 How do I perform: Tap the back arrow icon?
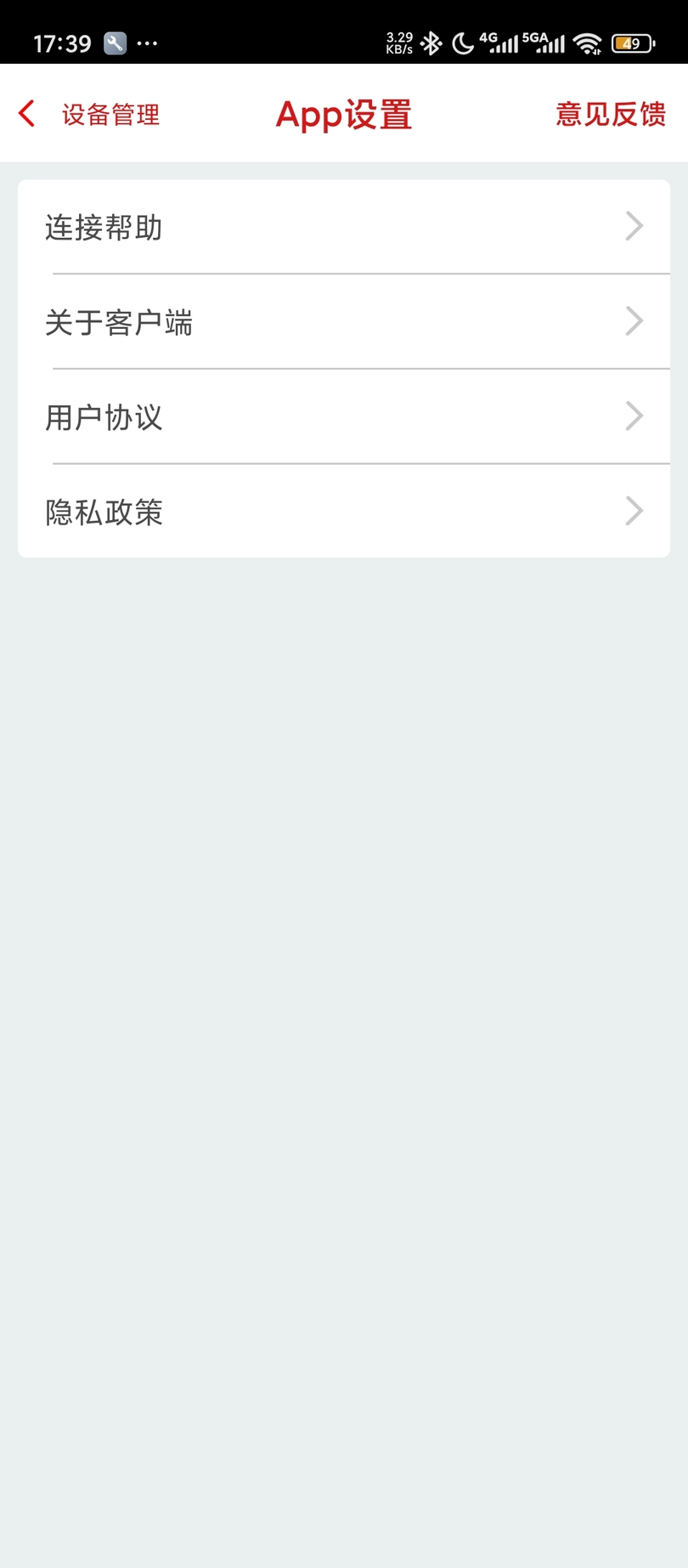point(25,112)
